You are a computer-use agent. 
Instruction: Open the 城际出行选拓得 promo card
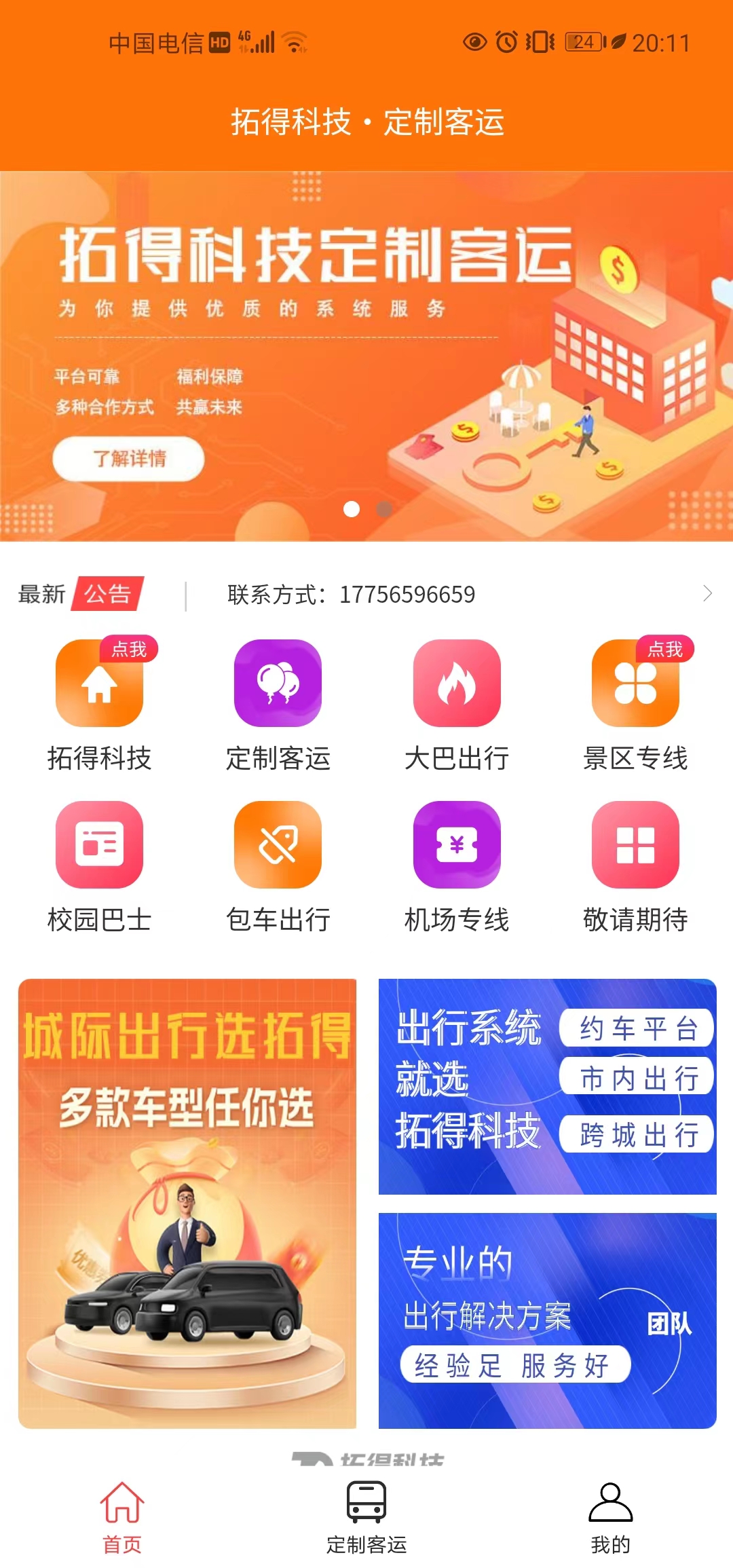click(x=187, y=1203)
